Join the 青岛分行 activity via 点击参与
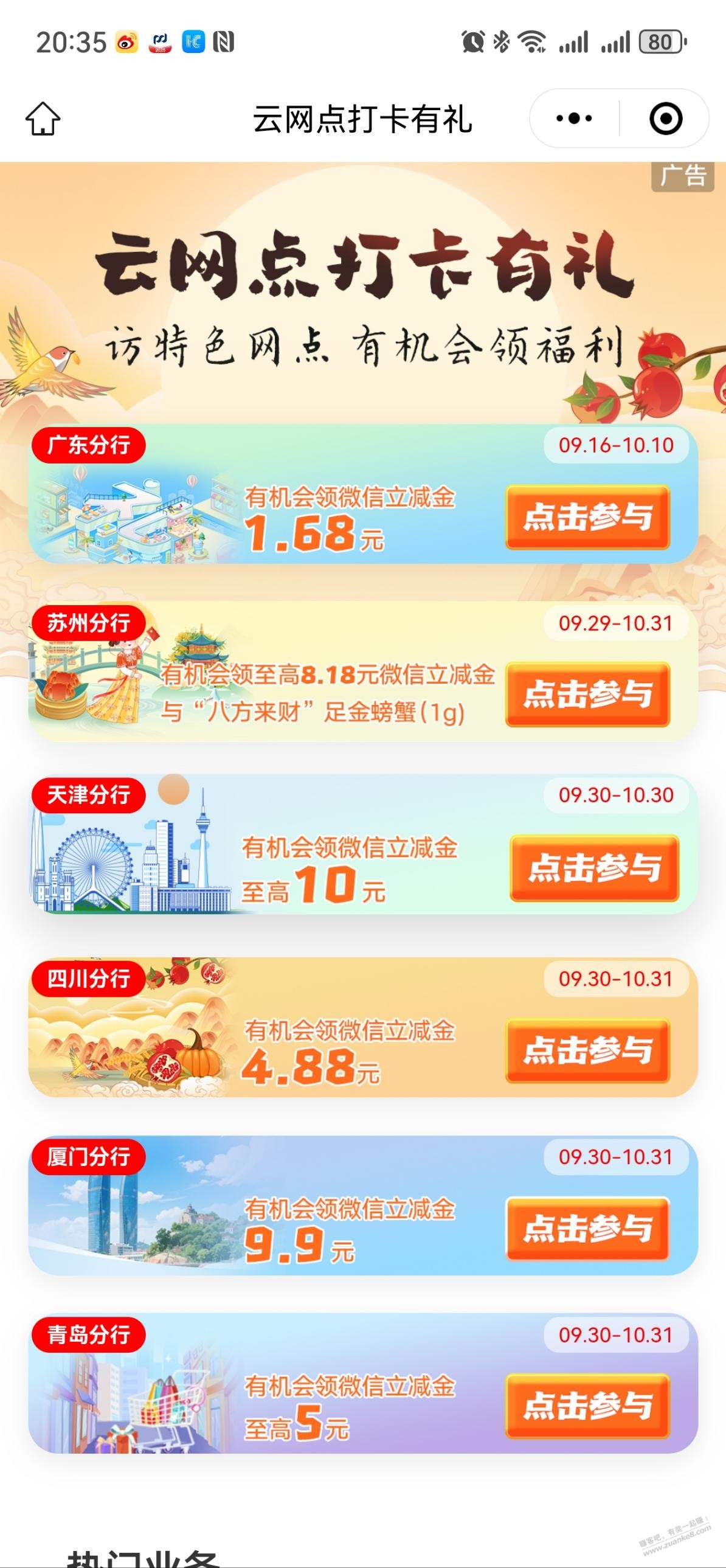This screenshot has width=726, height=1568. click(x=587, y=1406)
